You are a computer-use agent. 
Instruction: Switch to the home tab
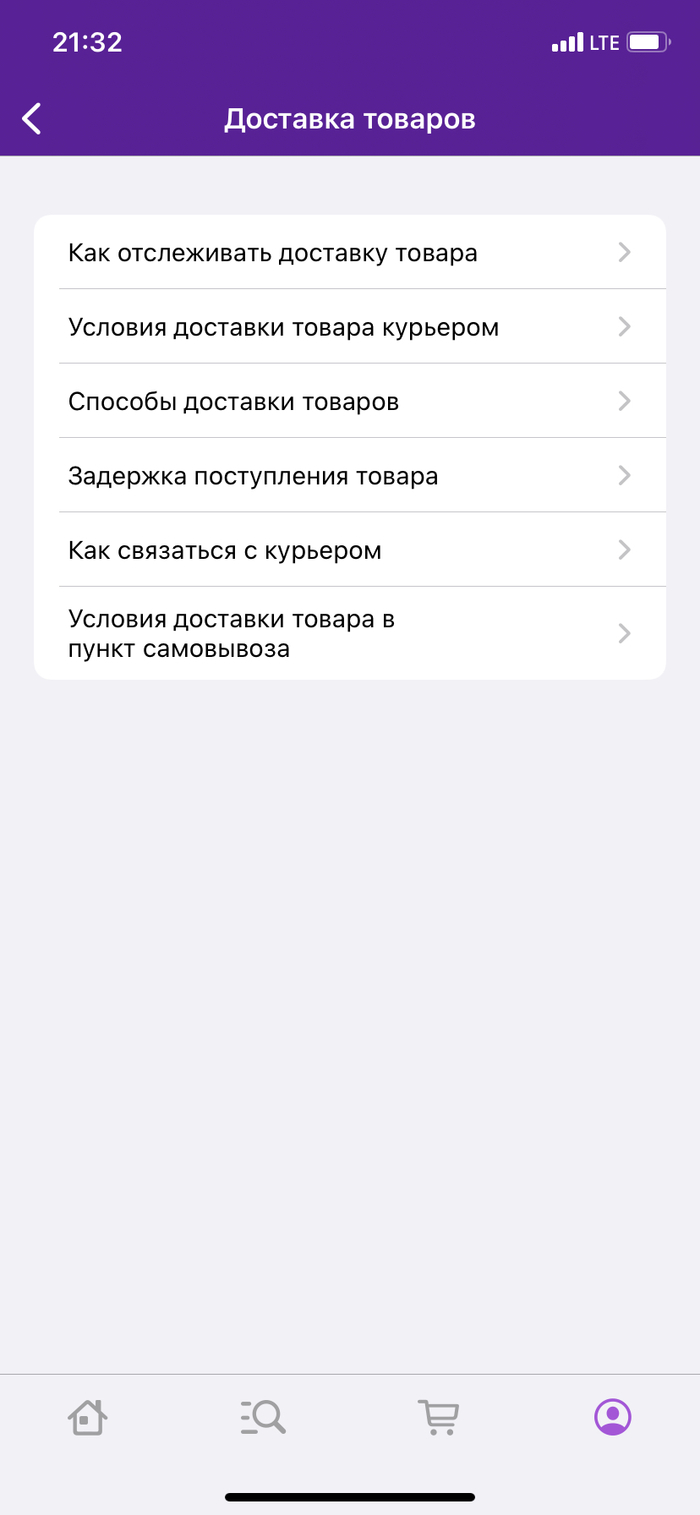(x=88, y=1417)
